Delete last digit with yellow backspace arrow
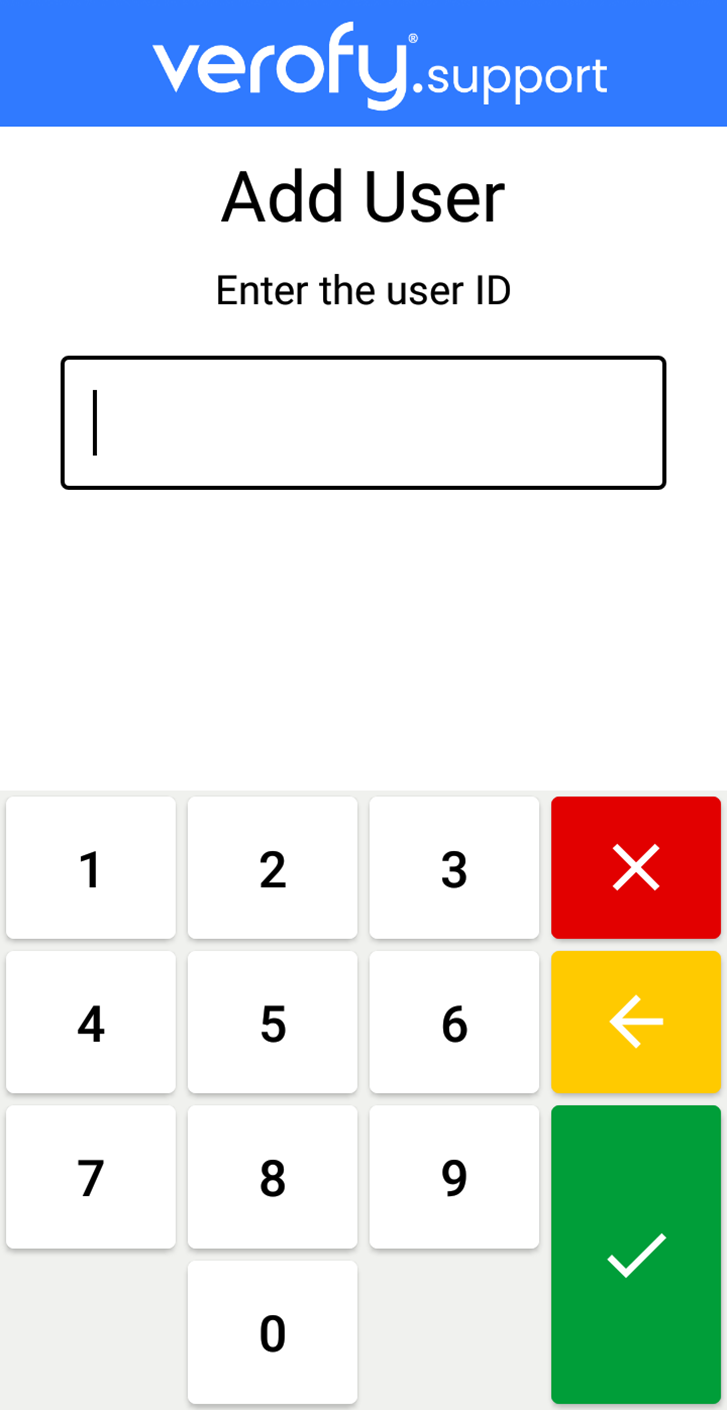 (636, 1022)
